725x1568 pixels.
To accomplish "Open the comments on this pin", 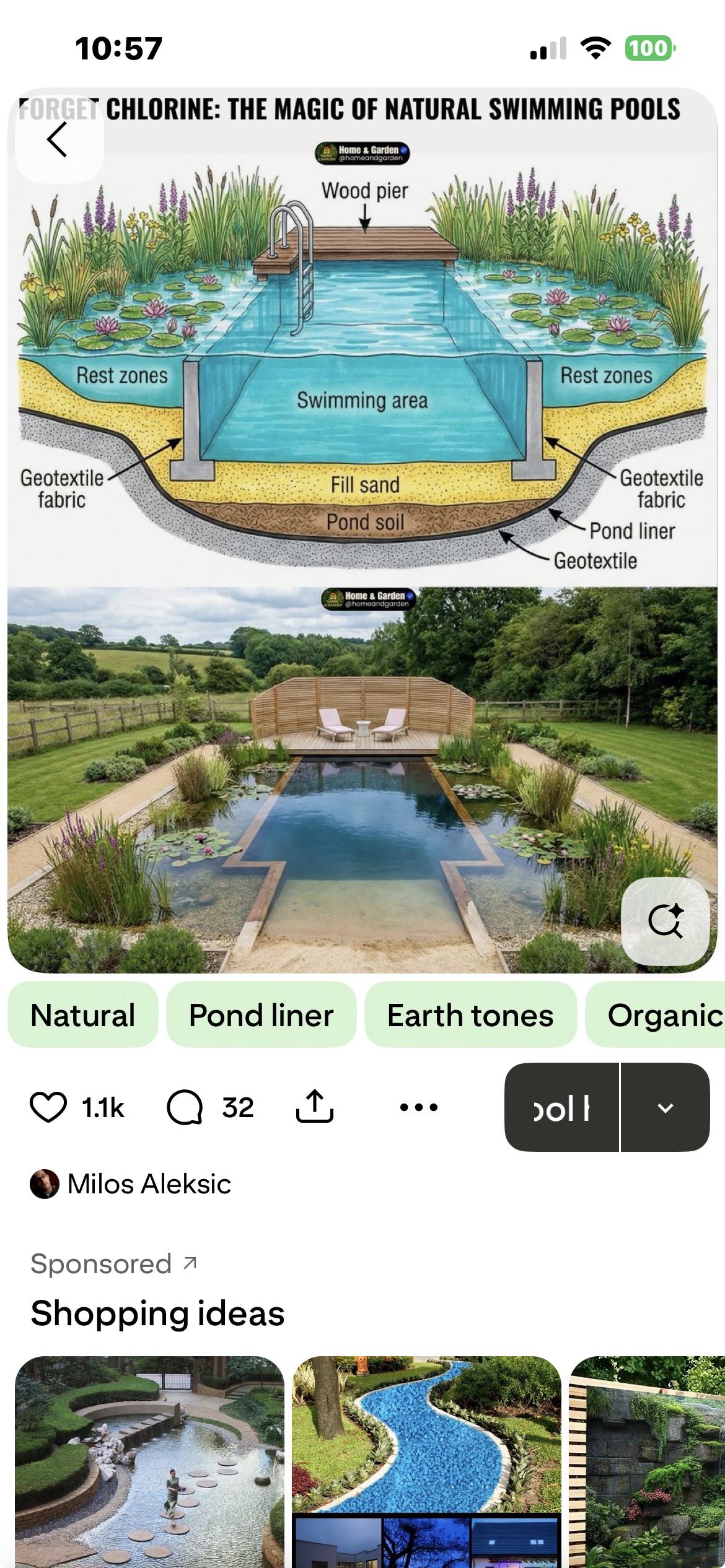I will [x=185, y=1107].
